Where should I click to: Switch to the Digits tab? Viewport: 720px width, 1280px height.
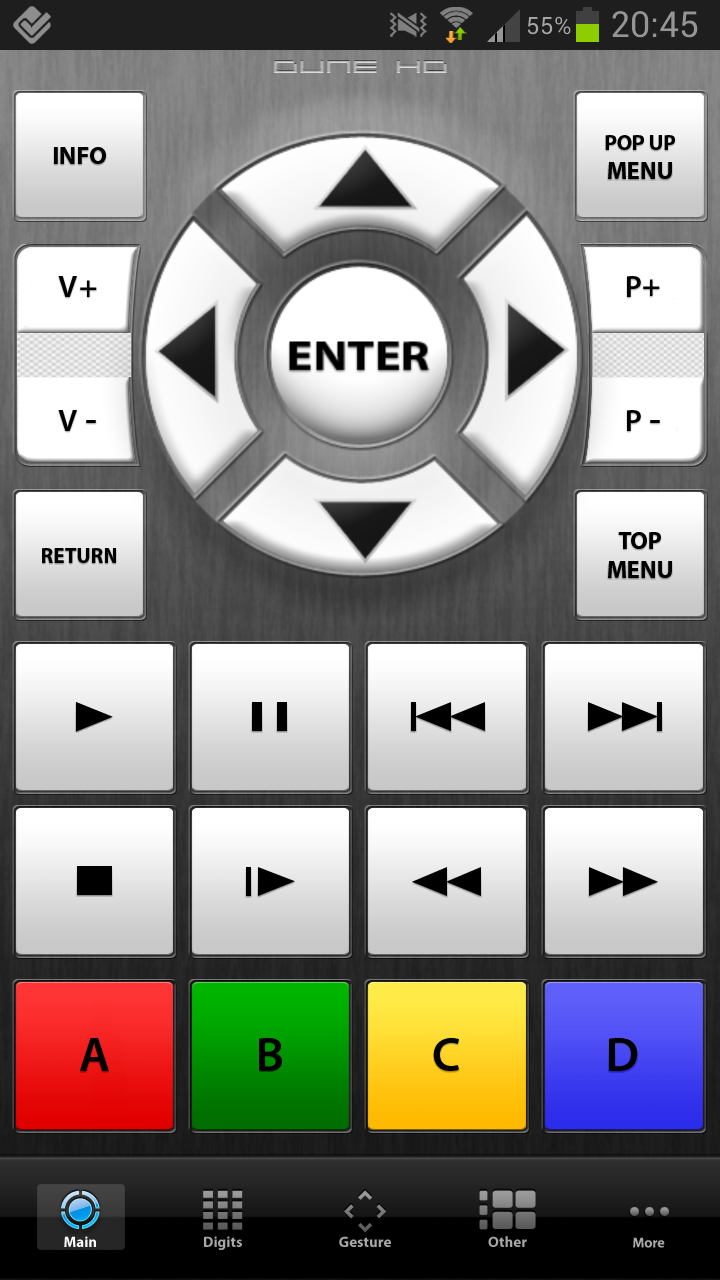pyautogui.click(x=222, y=1218)
